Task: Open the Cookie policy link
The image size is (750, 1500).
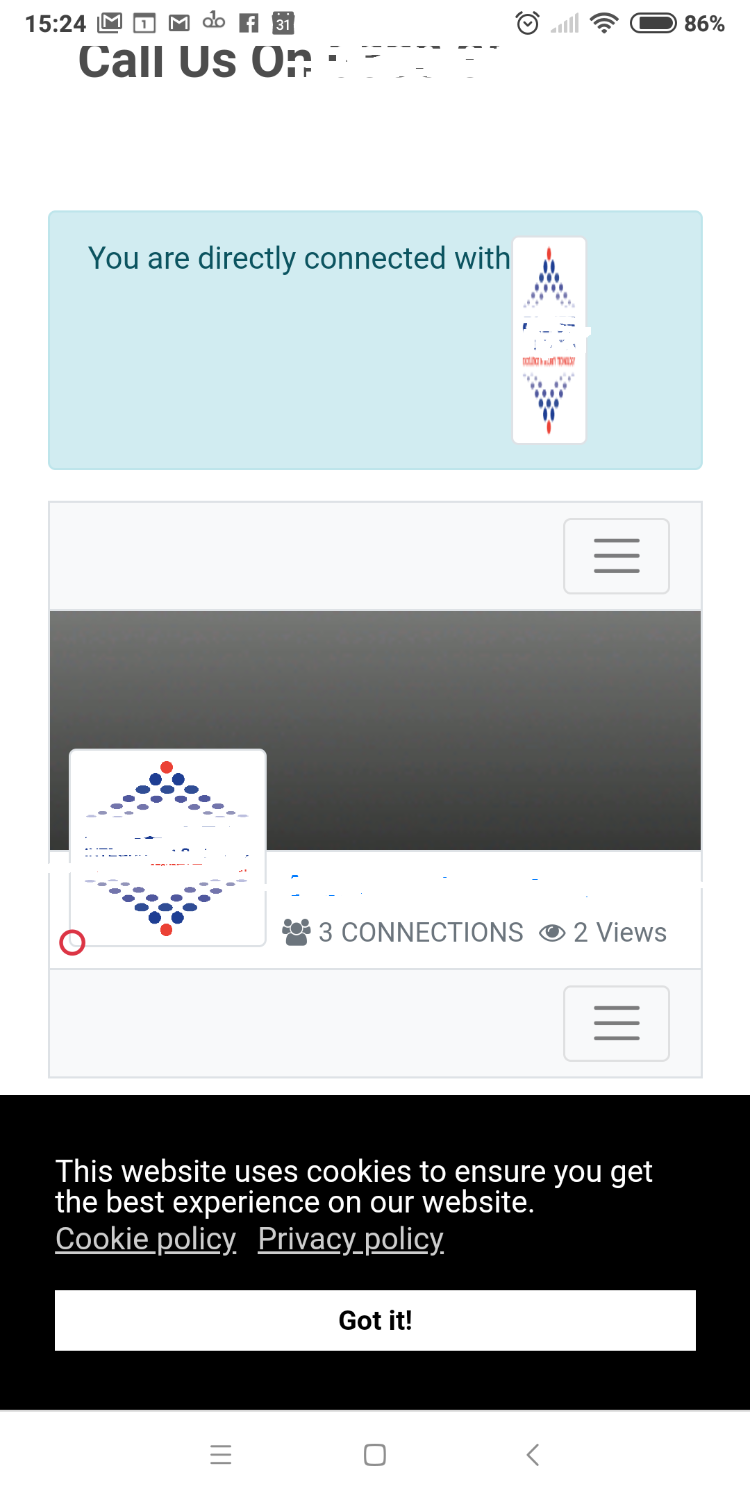Action: click(146, 1239)
